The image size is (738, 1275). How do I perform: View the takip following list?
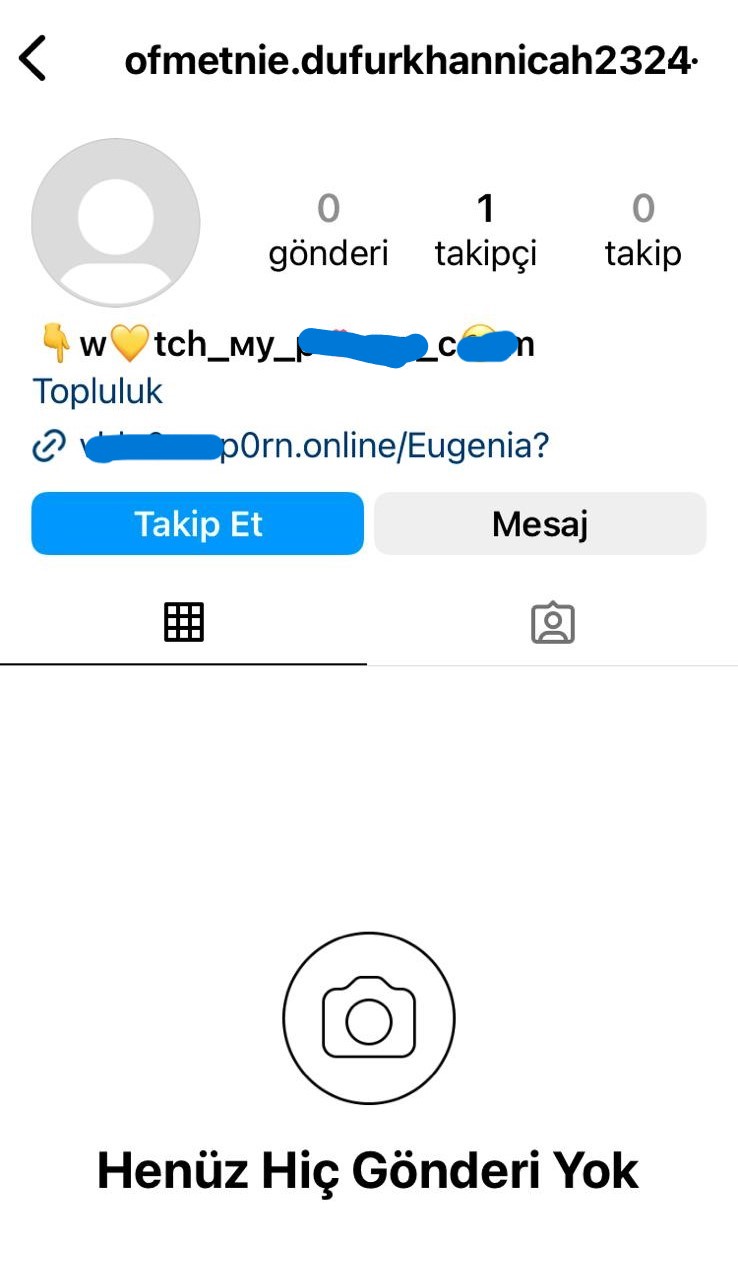[642, 231]
